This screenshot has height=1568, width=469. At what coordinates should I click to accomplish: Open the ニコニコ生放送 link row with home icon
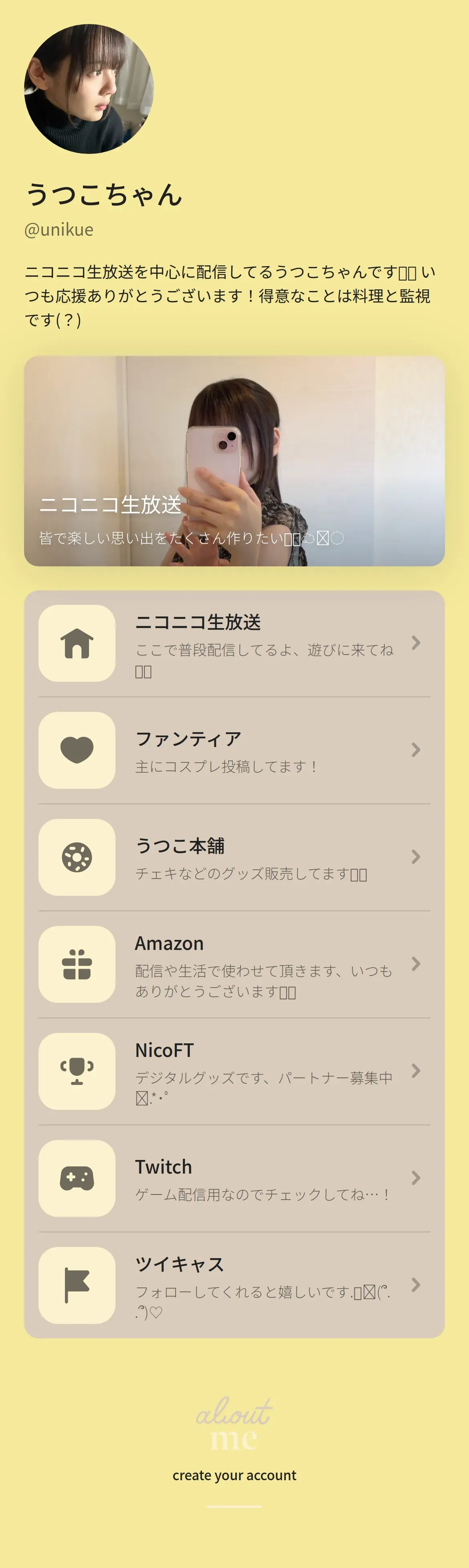(234, 643)
